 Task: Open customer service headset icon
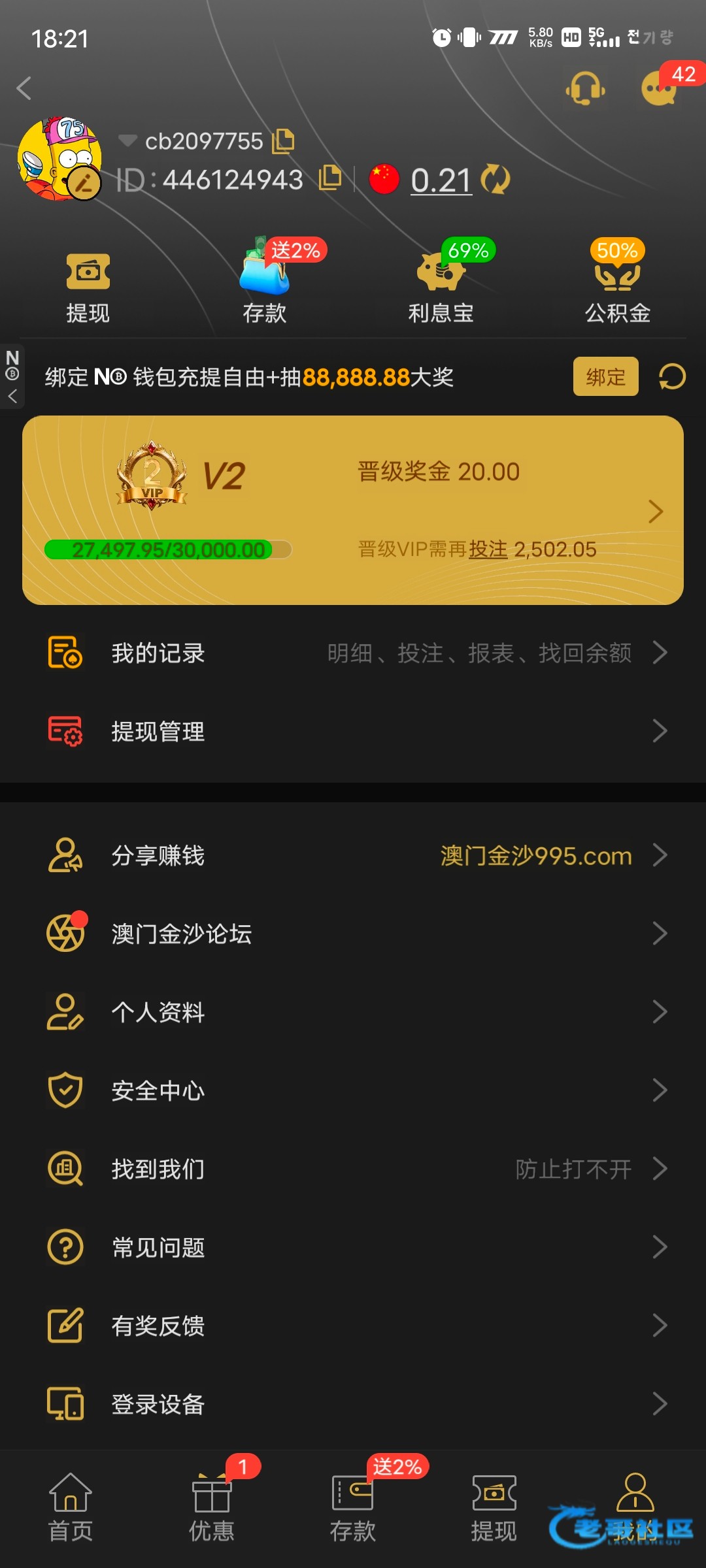tap(585, 88)
